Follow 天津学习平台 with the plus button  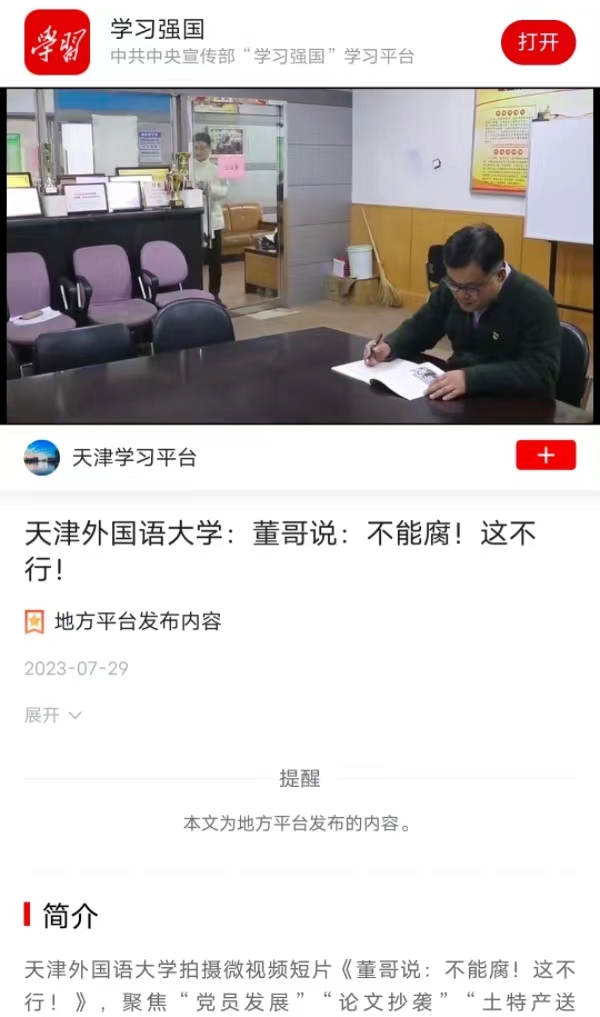click(x=545, y=455)
